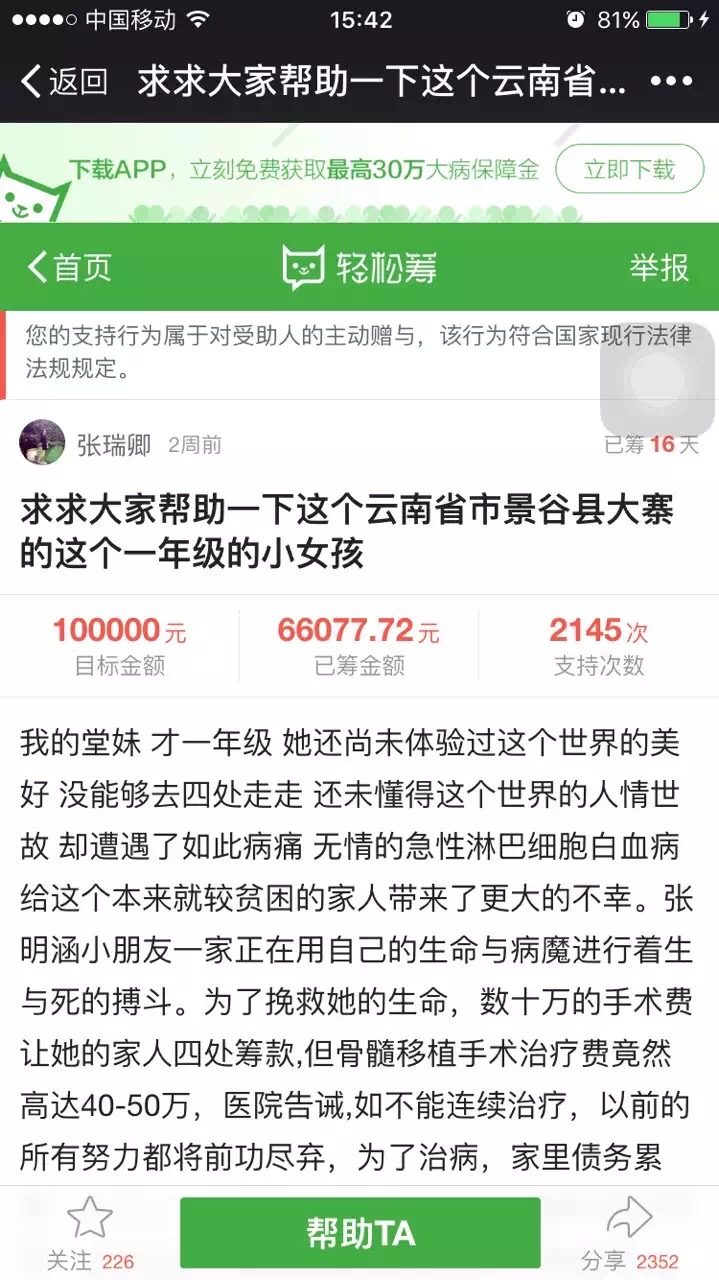Tap 返回 to go back in WeChat

click(64, 82)
